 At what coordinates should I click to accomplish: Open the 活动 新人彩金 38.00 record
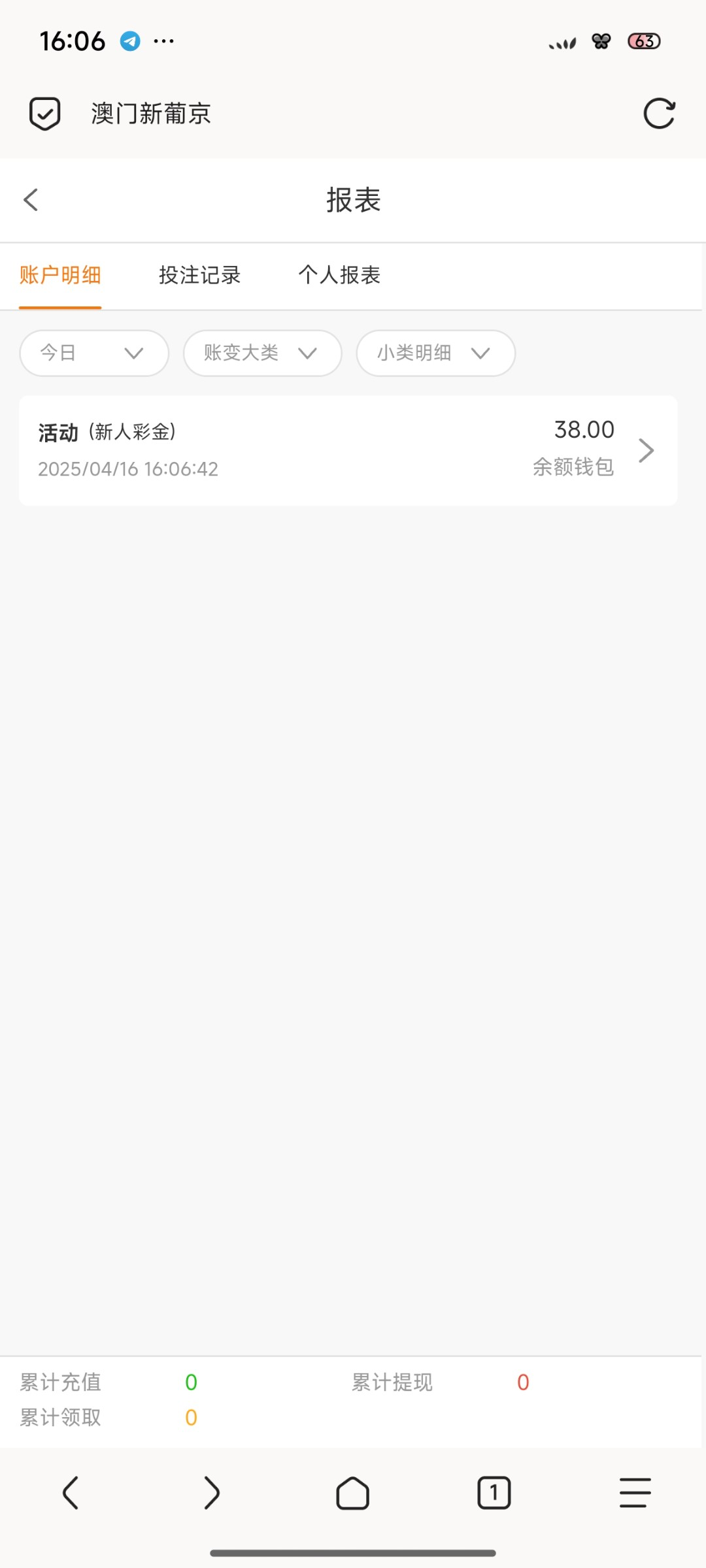click(x=348, y=450)
